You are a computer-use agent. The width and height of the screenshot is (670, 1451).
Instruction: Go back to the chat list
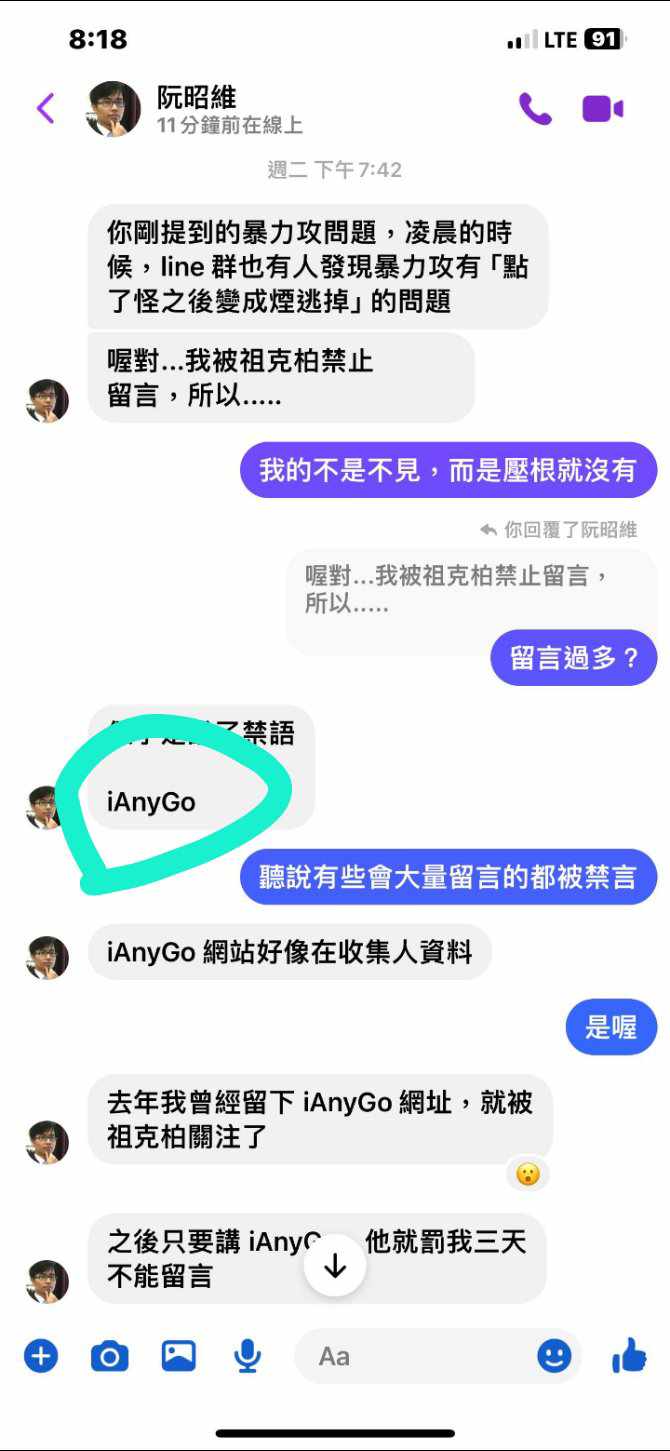tap(45, 108)
